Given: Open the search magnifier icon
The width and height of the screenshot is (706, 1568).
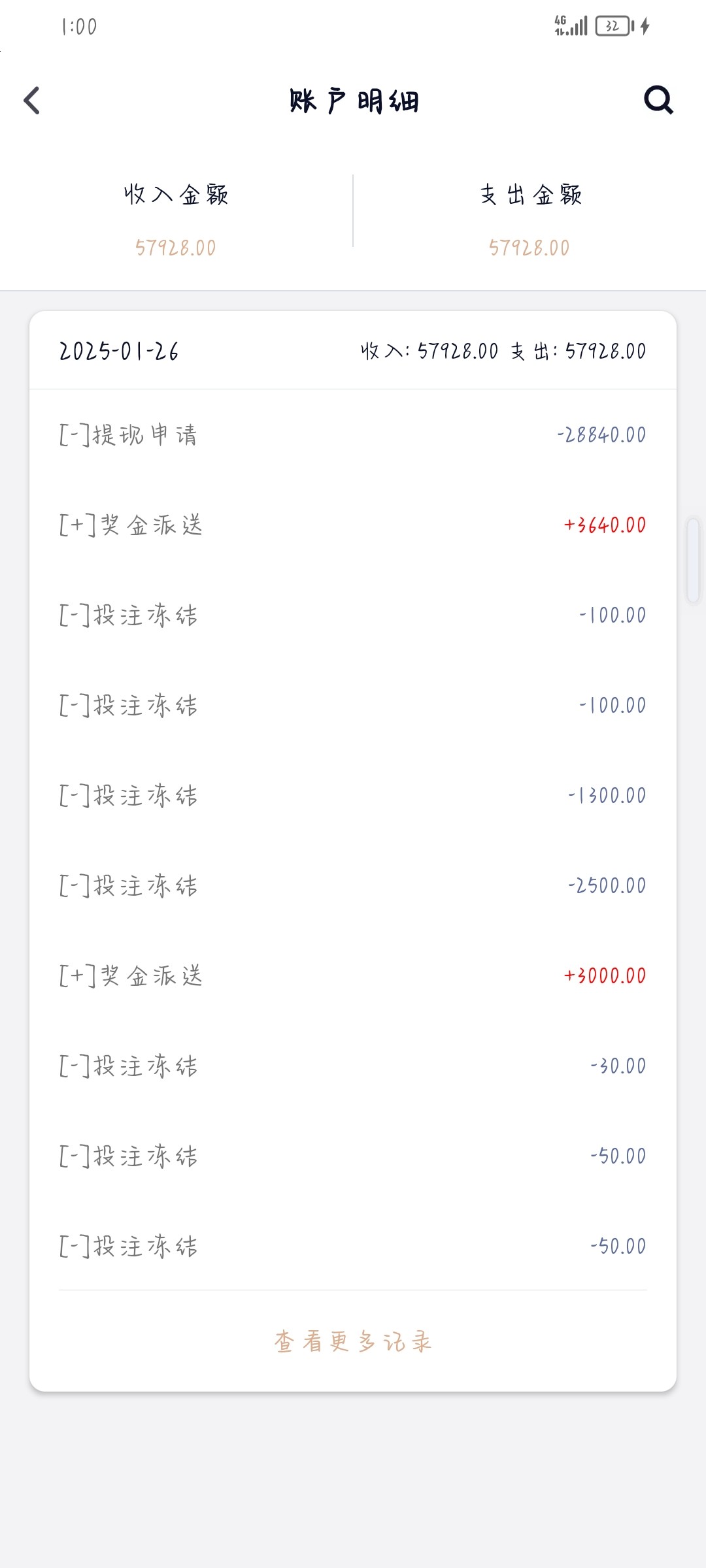Looking at the screenshot, I should point(658,101).
